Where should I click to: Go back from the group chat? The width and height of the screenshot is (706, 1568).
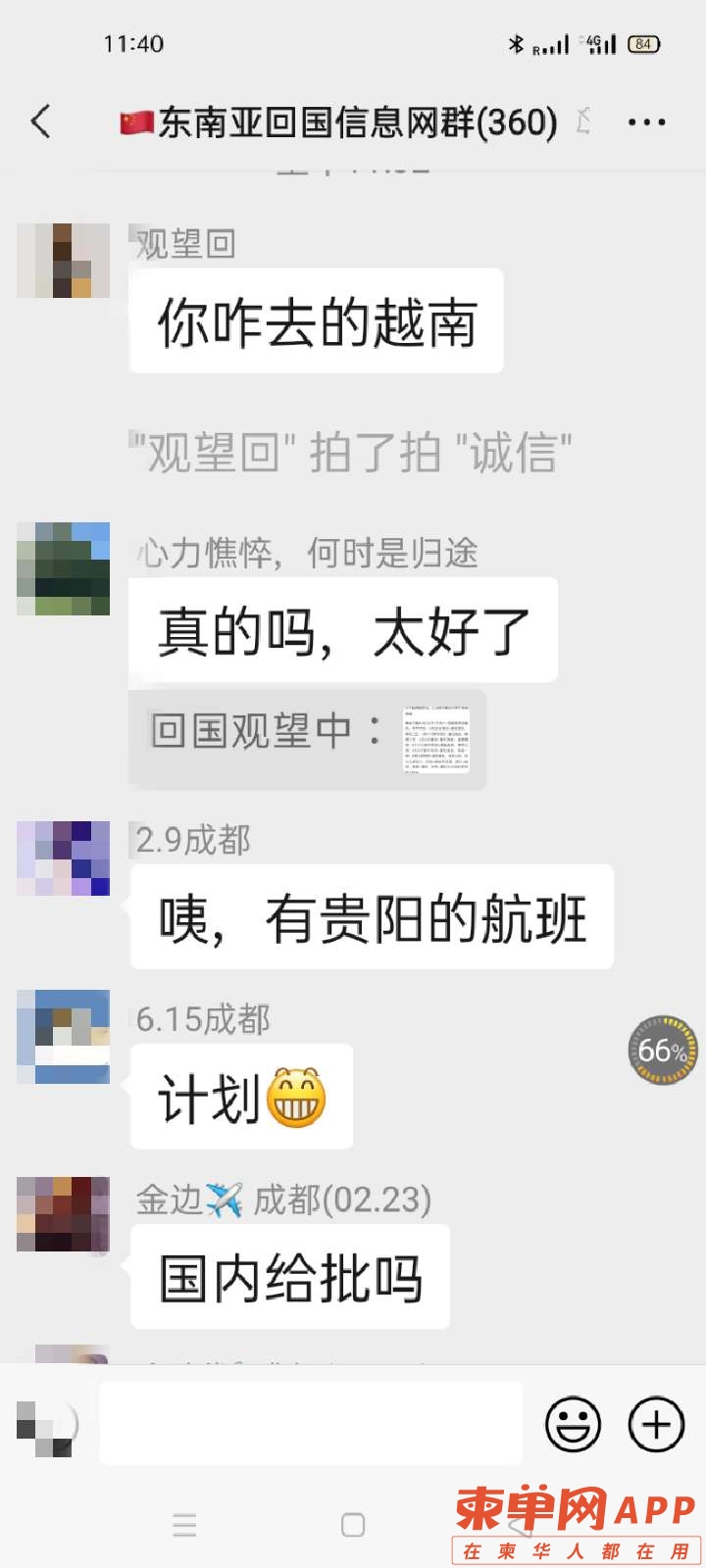[41, 122]
